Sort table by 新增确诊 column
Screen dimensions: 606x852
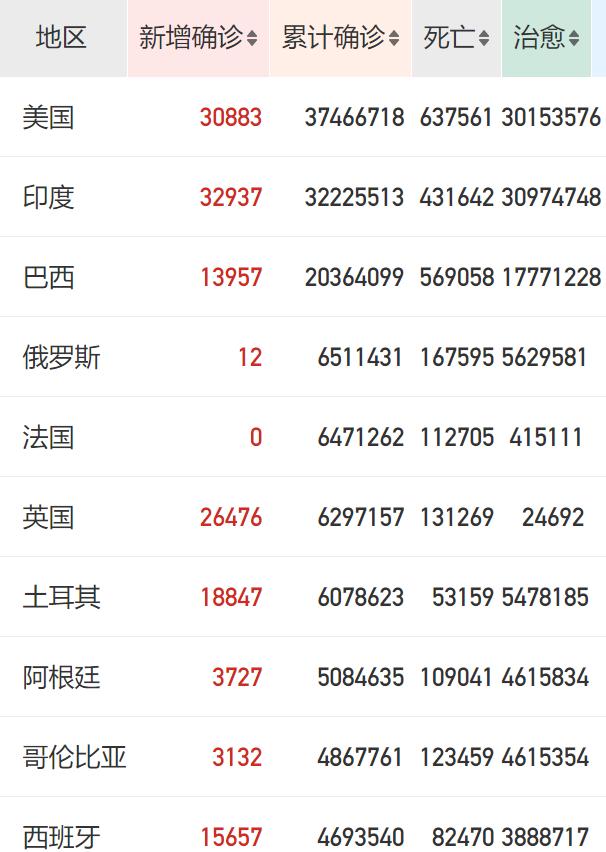point(198,38)
